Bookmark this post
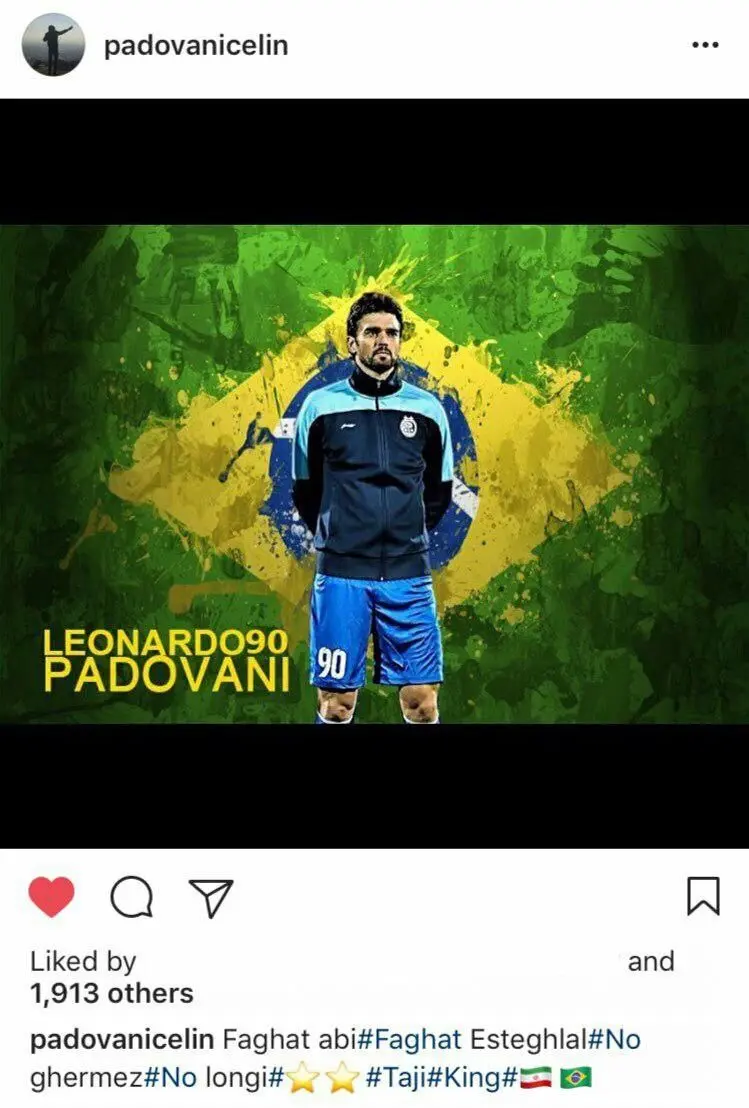This screenshot has width=749, height=1108. tap(703, 896)
